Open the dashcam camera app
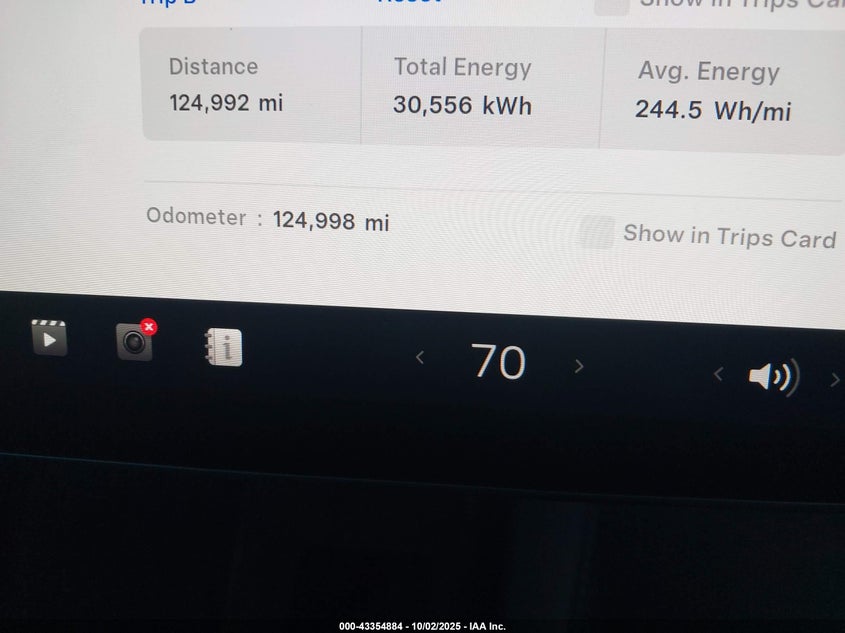 pyautogui.click(x=134, y=341)
